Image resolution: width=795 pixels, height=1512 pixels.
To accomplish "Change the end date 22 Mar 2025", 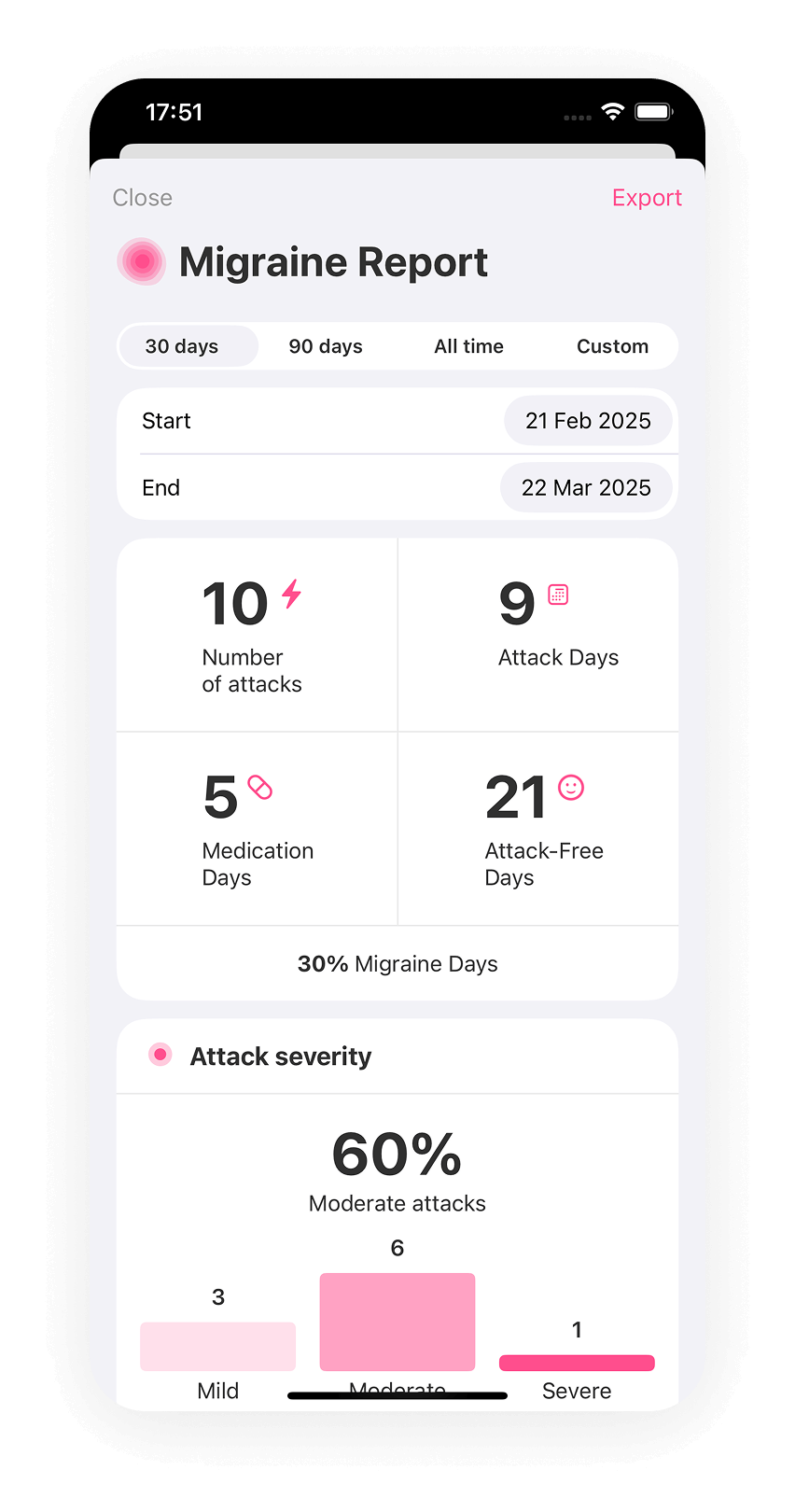I will 586,488.
